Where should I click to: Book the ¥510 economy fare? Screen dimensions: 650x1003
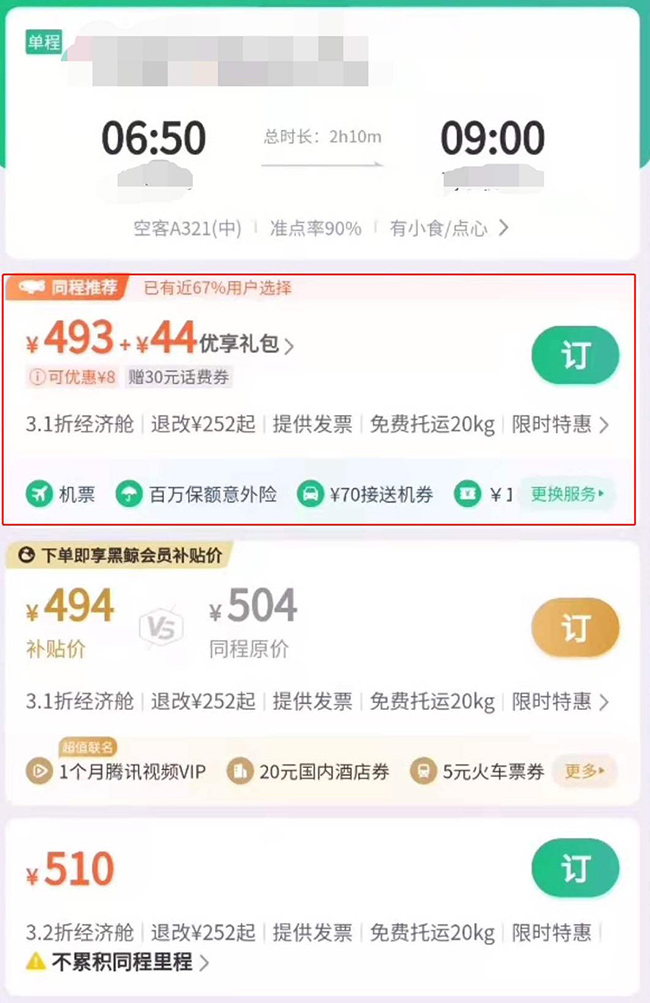[x=575, y=868]
